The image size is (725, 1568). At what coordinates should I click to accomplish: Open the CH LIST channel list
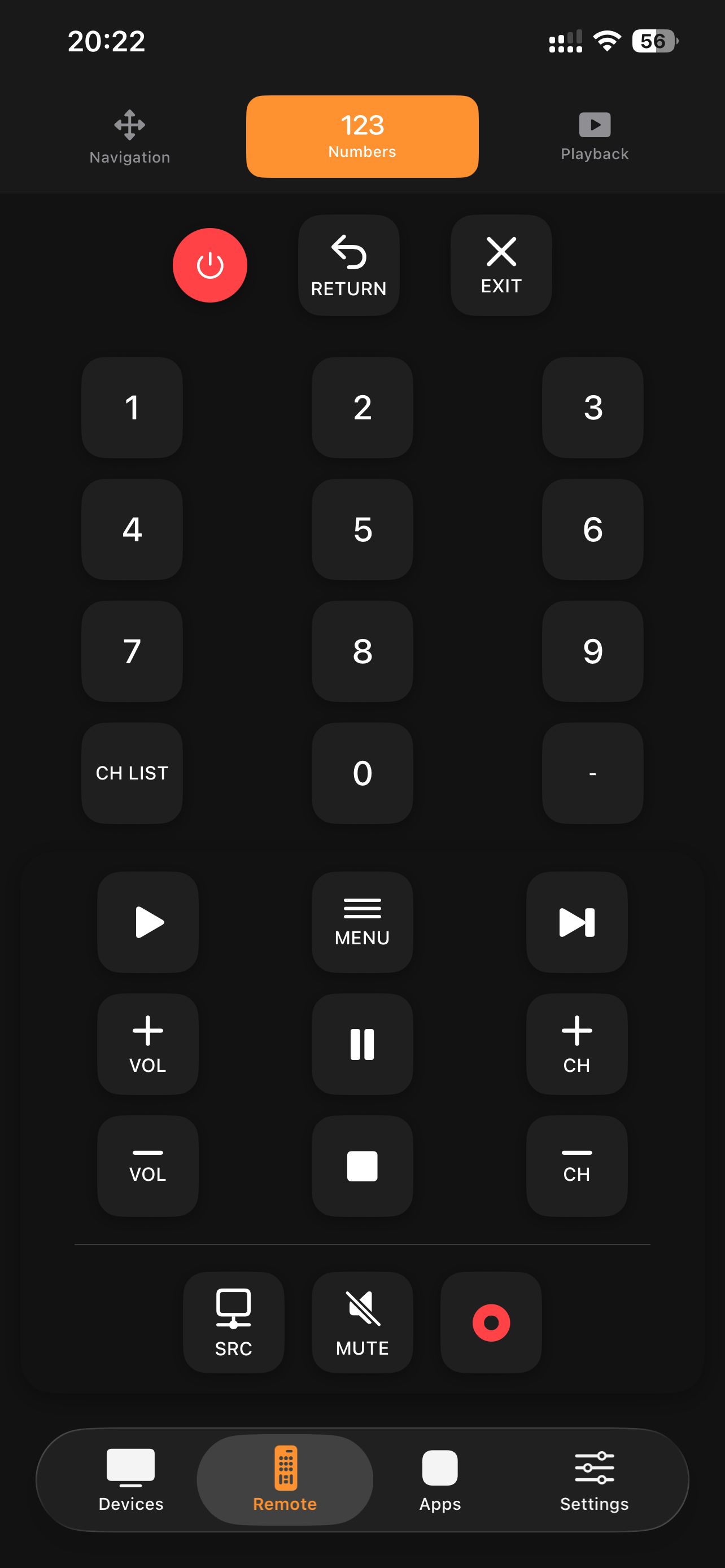132,773
